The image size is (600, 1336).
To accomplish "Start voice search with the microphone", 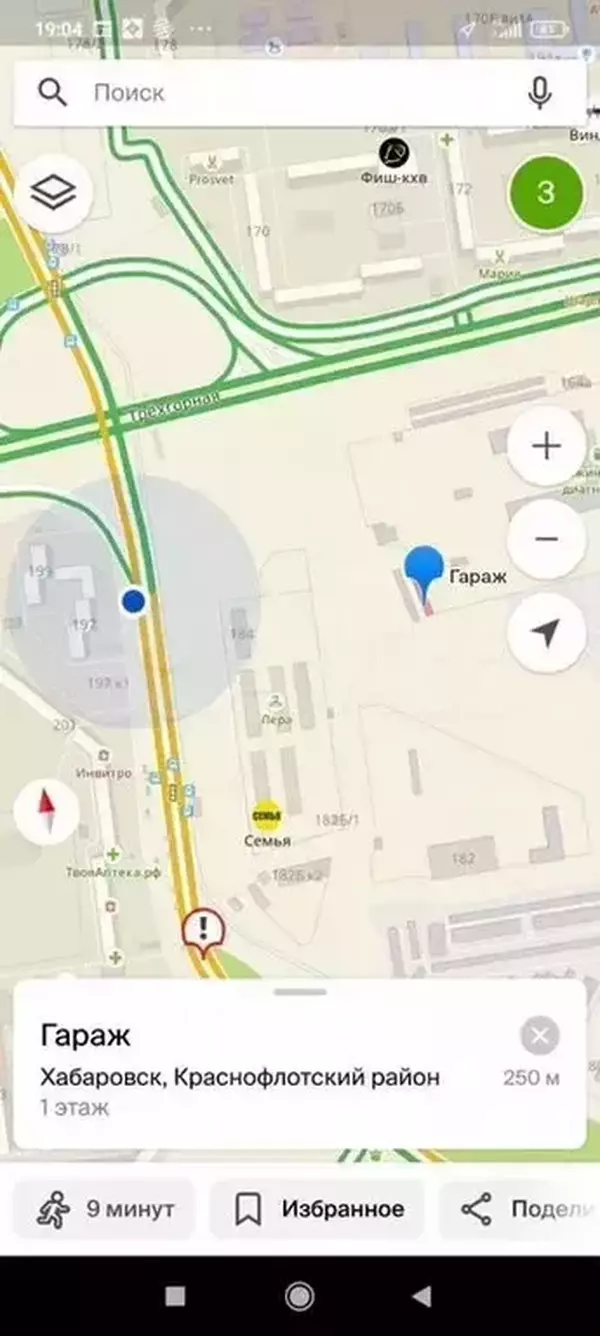I will point(540,93).
